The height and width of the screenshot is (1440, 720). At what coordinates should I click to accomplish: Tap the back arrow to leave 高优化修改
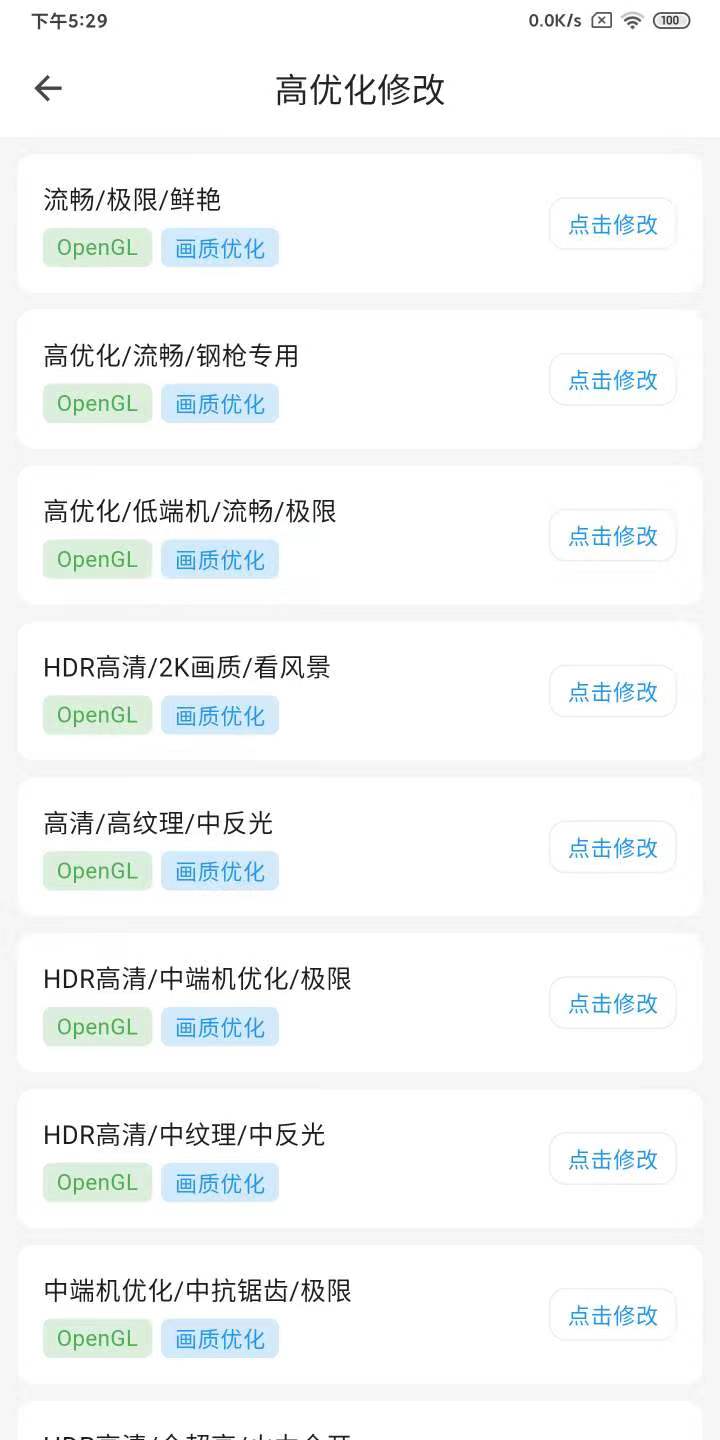47,89
